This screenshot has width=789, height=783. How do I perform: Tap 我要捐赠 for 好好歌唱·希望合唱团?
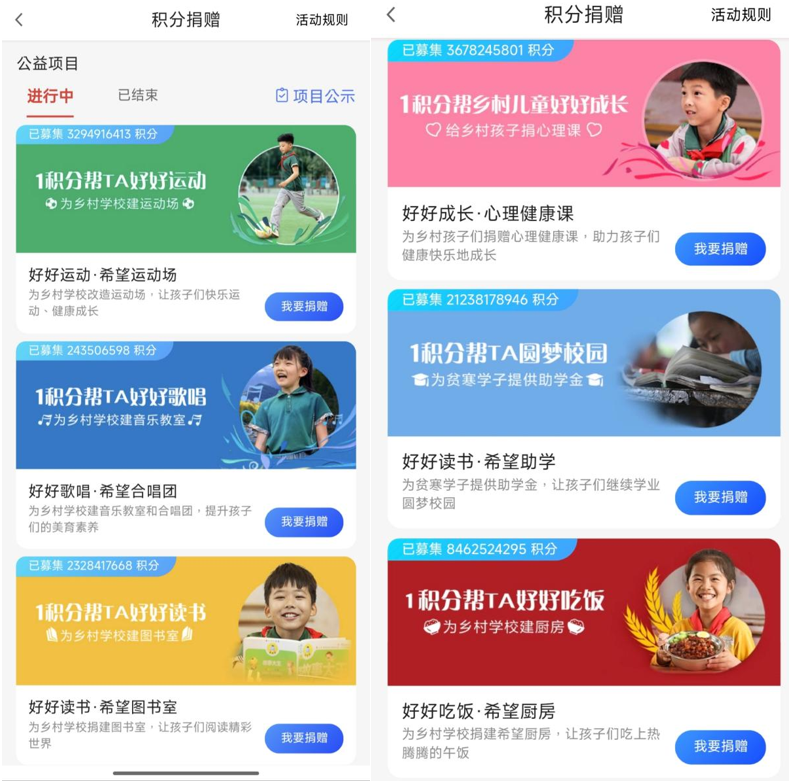click(x=303, y=522)
